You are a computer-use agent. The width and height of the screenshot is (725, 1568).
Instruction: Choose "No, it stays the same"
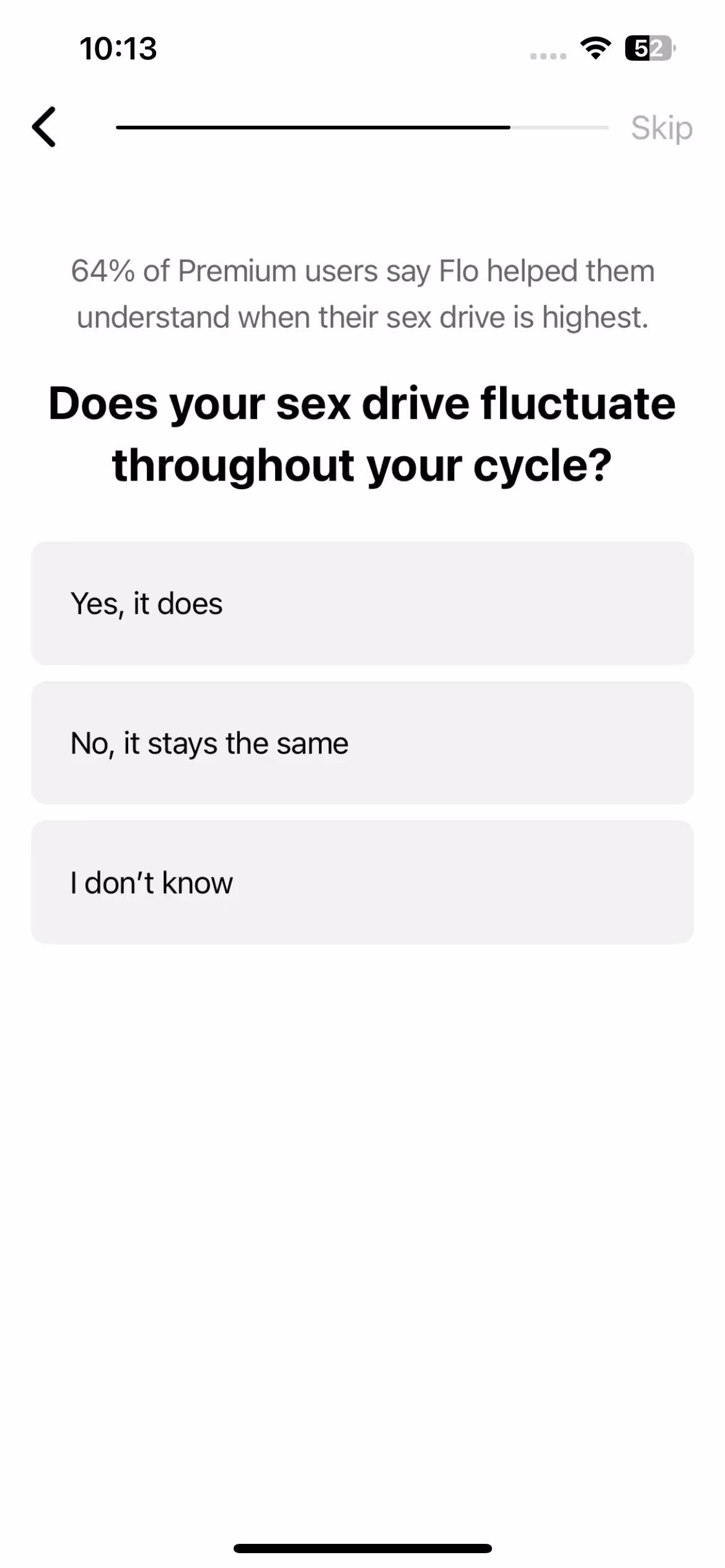click(362, 743)
